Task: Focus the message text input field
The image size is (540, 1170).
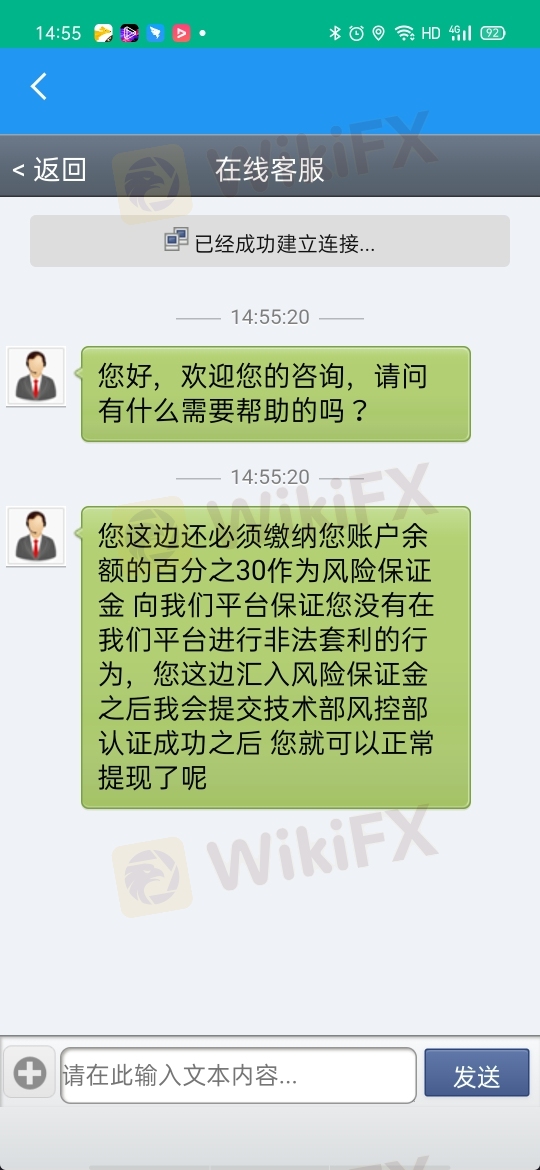Action: [x=238, y=1075]
